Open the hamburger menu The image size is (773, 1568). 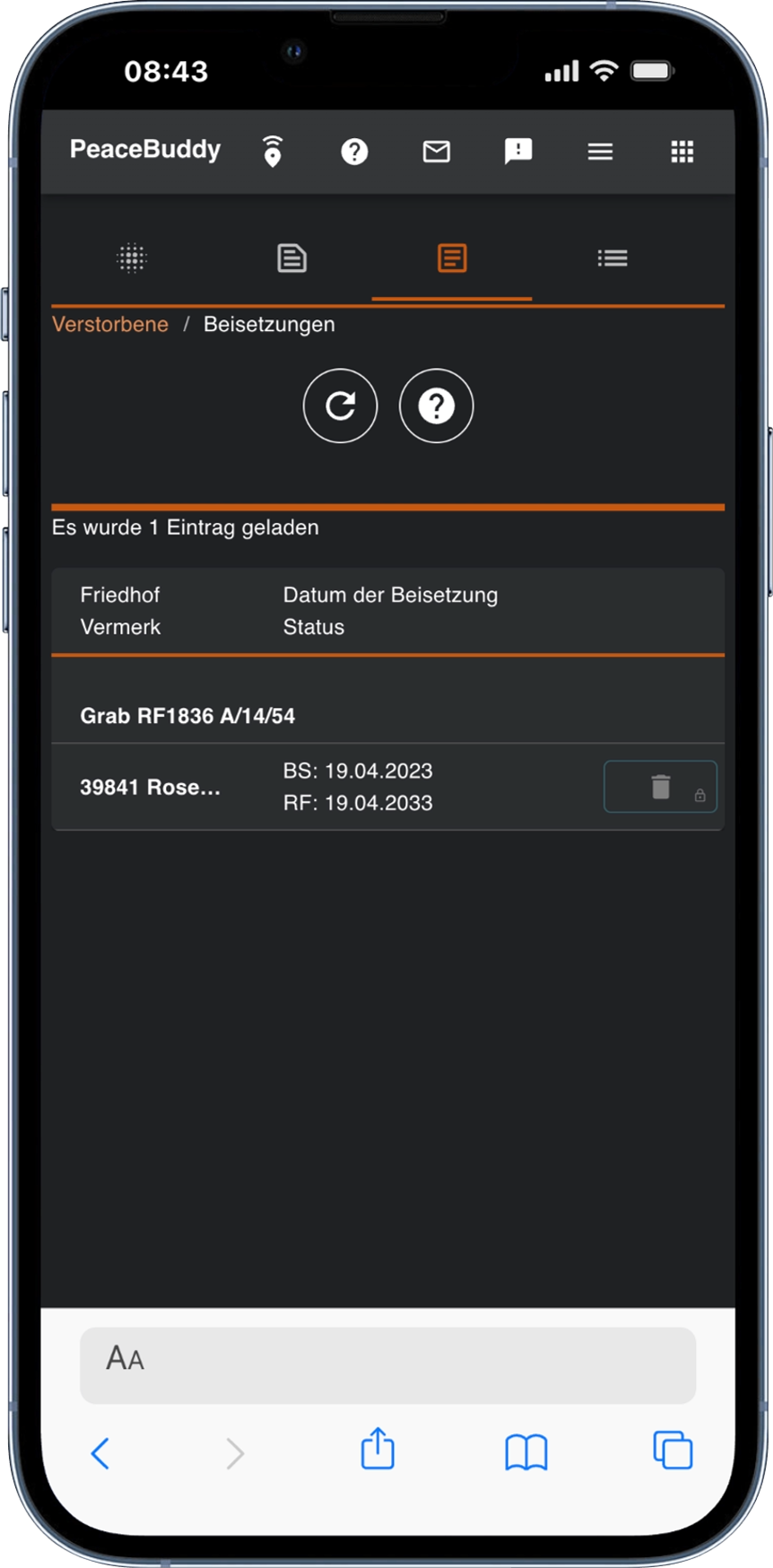(600, 152)
